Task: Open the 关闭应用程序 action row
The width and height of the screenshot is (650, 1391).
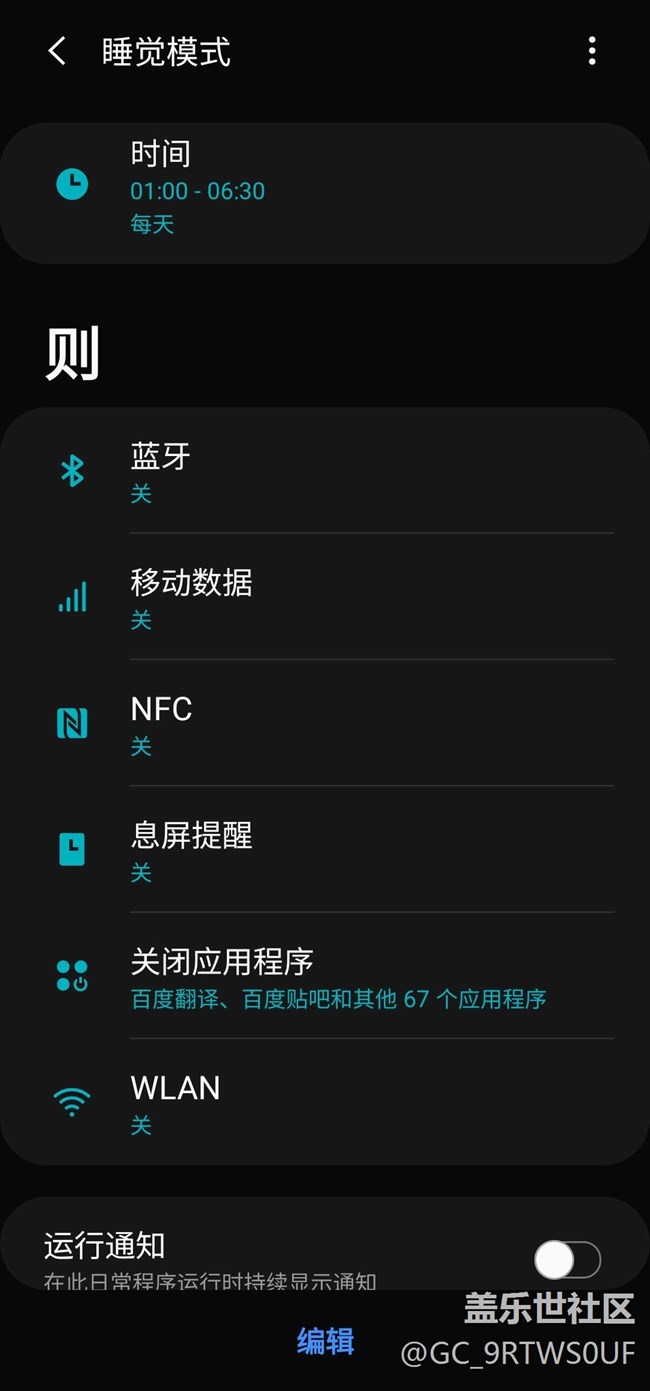Action: click(325, 975)
